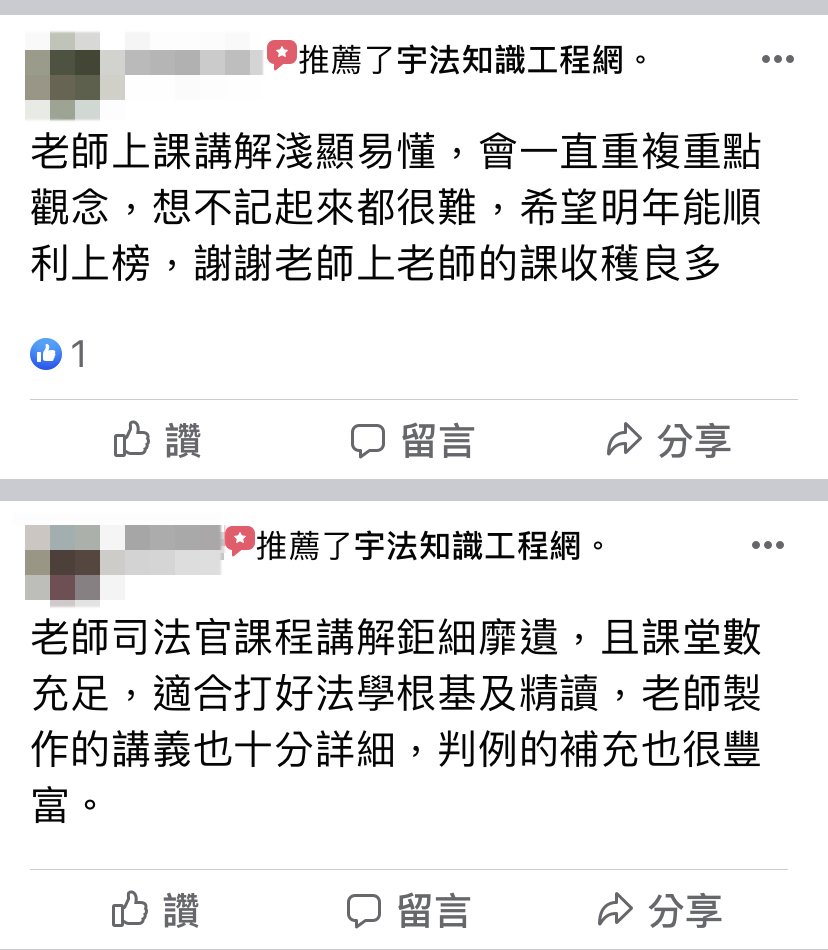
Task: Open second reviewer's profile picture
Action: tap(62, 561)
